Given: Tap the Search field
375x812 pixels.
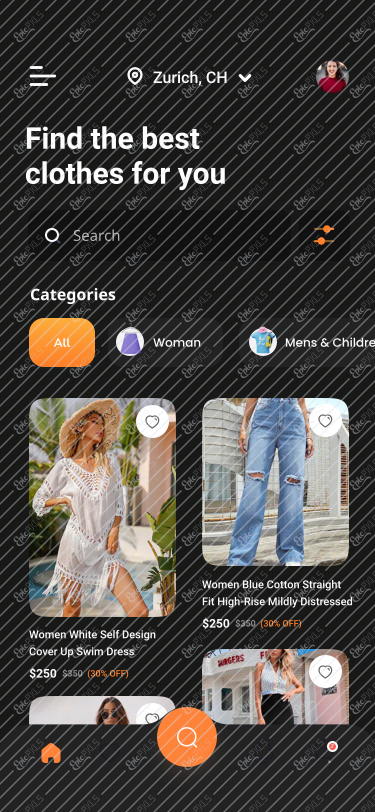Looking at the screenshot, I should (160, 236).
